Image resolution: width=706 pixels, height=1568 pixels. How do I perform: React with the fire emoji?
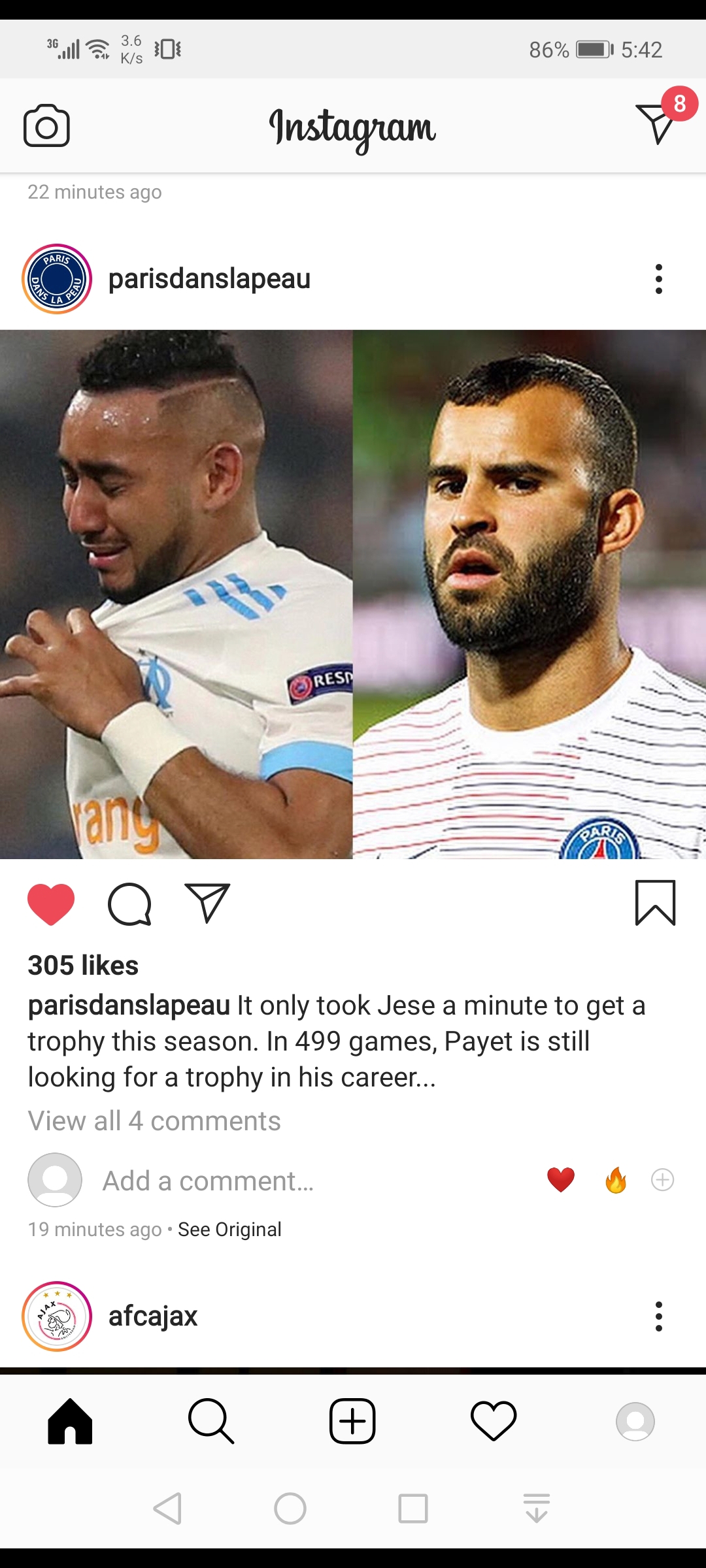pyautogui.click(x=616, y=1180)
